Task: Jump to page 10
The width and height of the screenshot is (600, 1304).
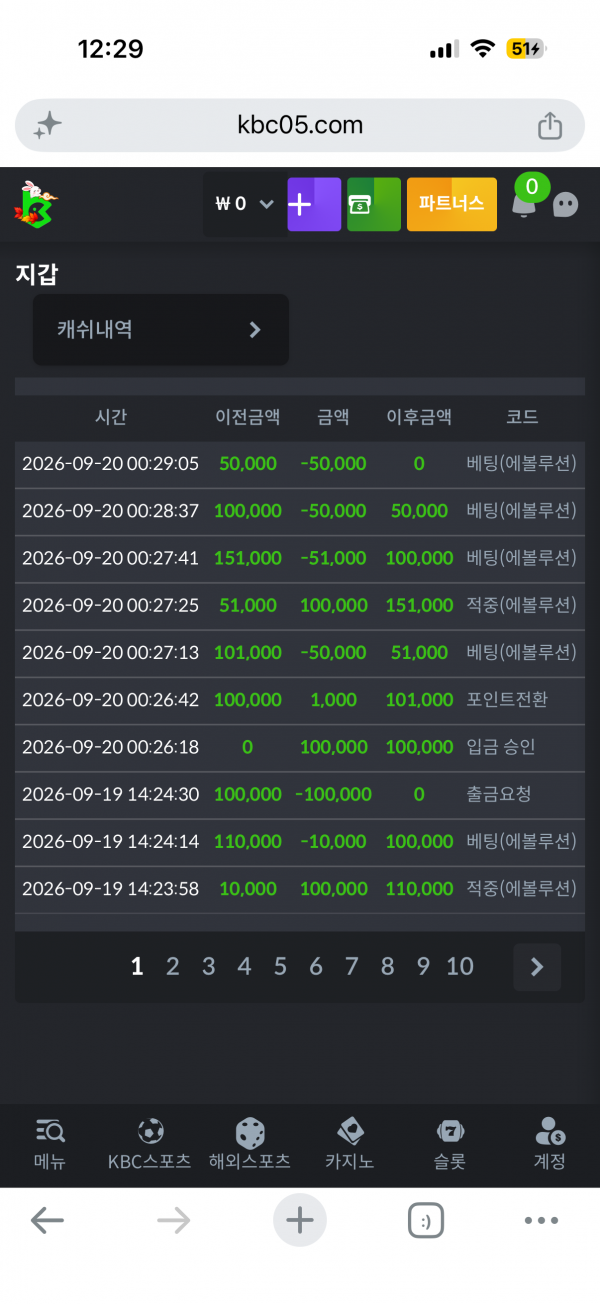Action: coord(460,966)
